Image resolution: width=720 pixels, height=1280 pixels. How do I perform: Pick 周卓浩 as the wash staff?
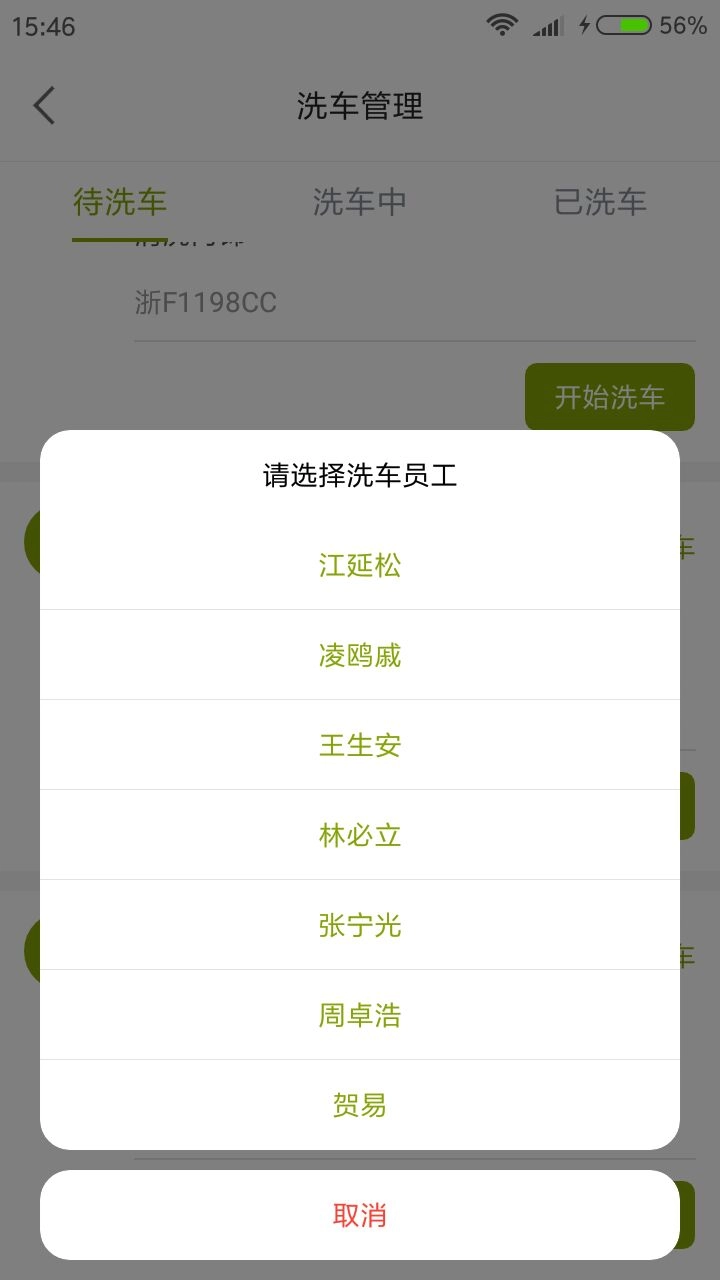tap(359, 1015)
